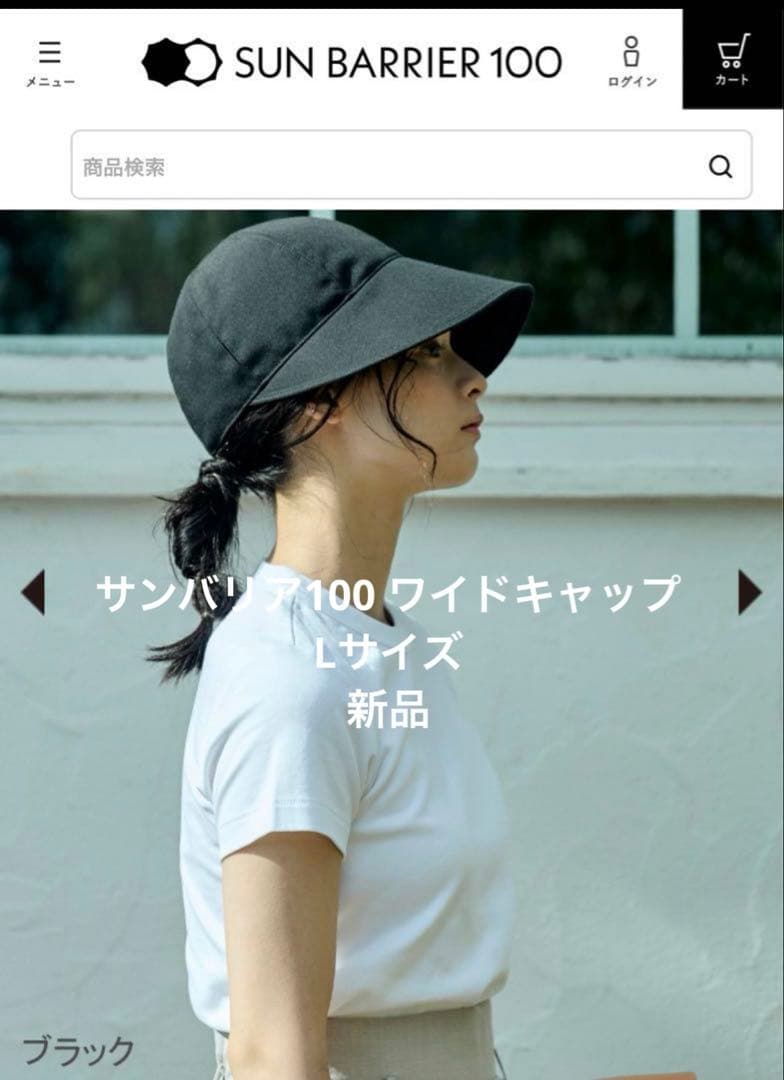Show the previous banner slide
Screen dimensions: 784x1080
click(33, 592)
